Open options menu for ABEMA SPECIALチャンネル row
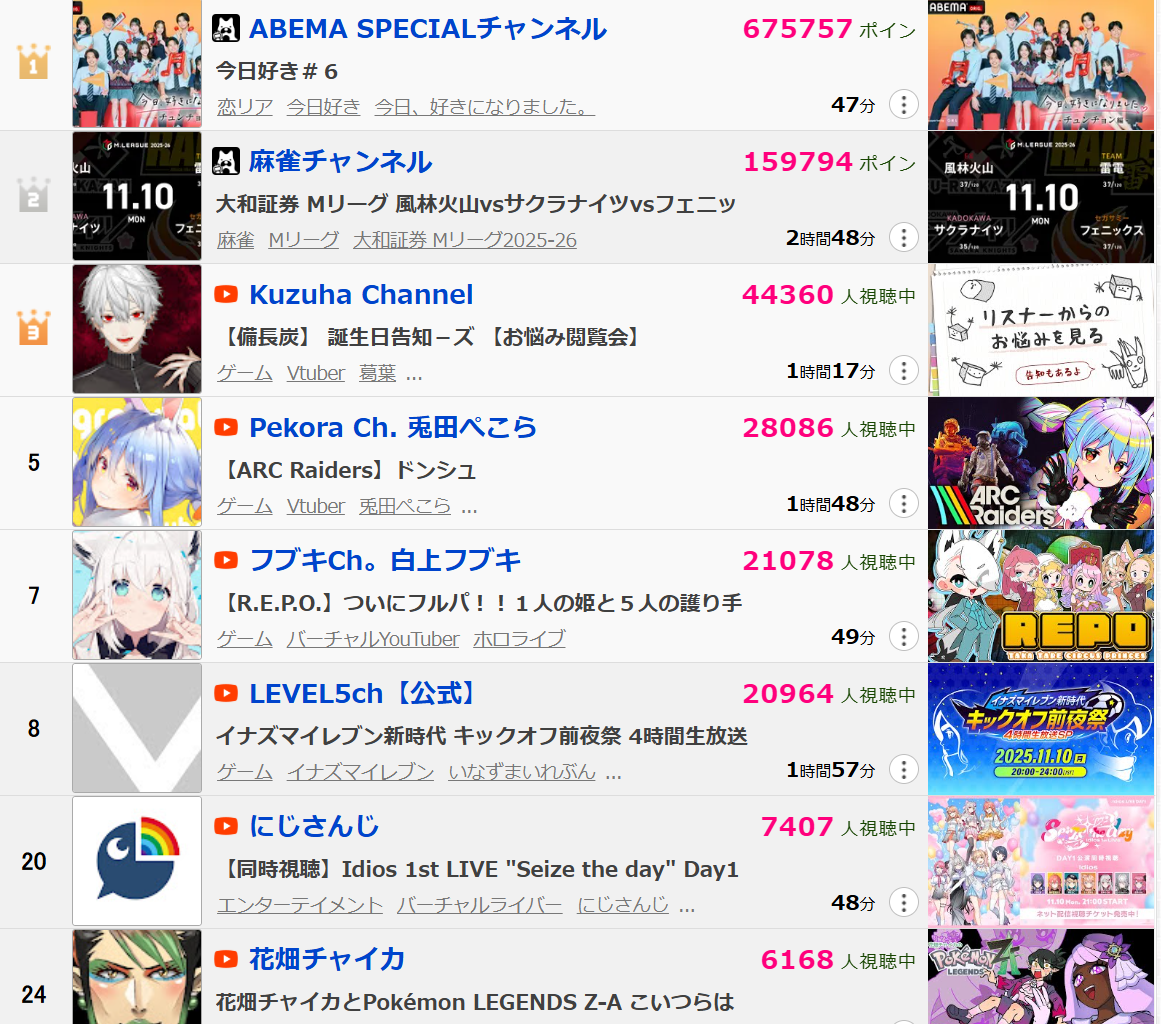 [x=903, y=104]
